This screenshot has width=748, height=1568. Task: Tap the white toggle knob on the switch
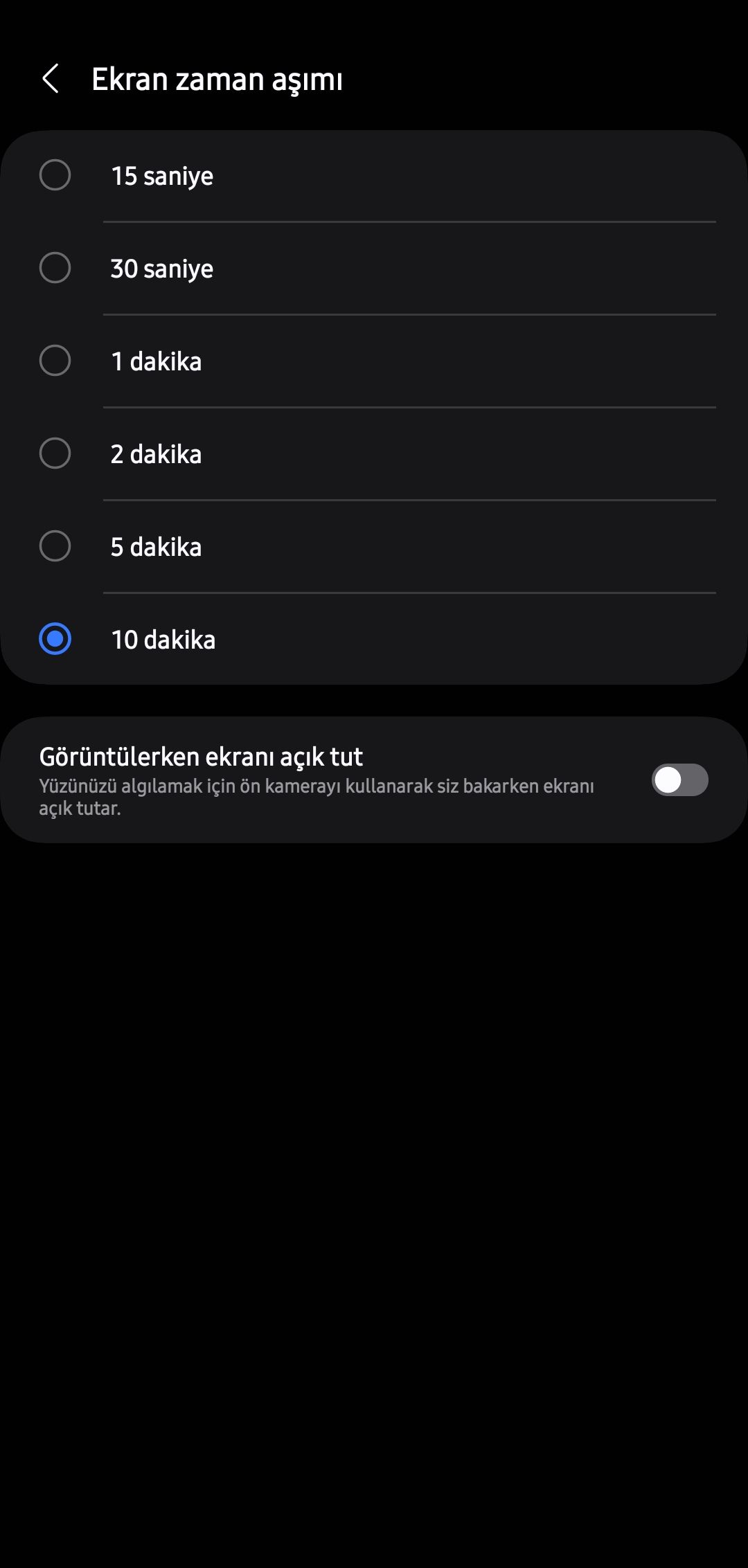[667, 780]
